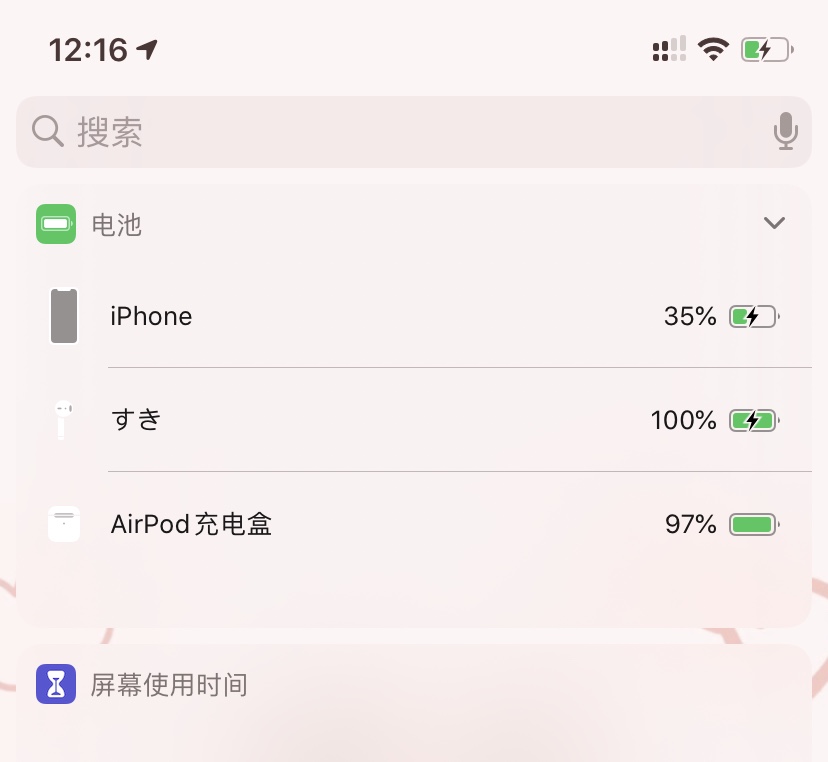Start voice dictation with the microphone icon
The height and width of the screenshot is (762, 828).
786,132
